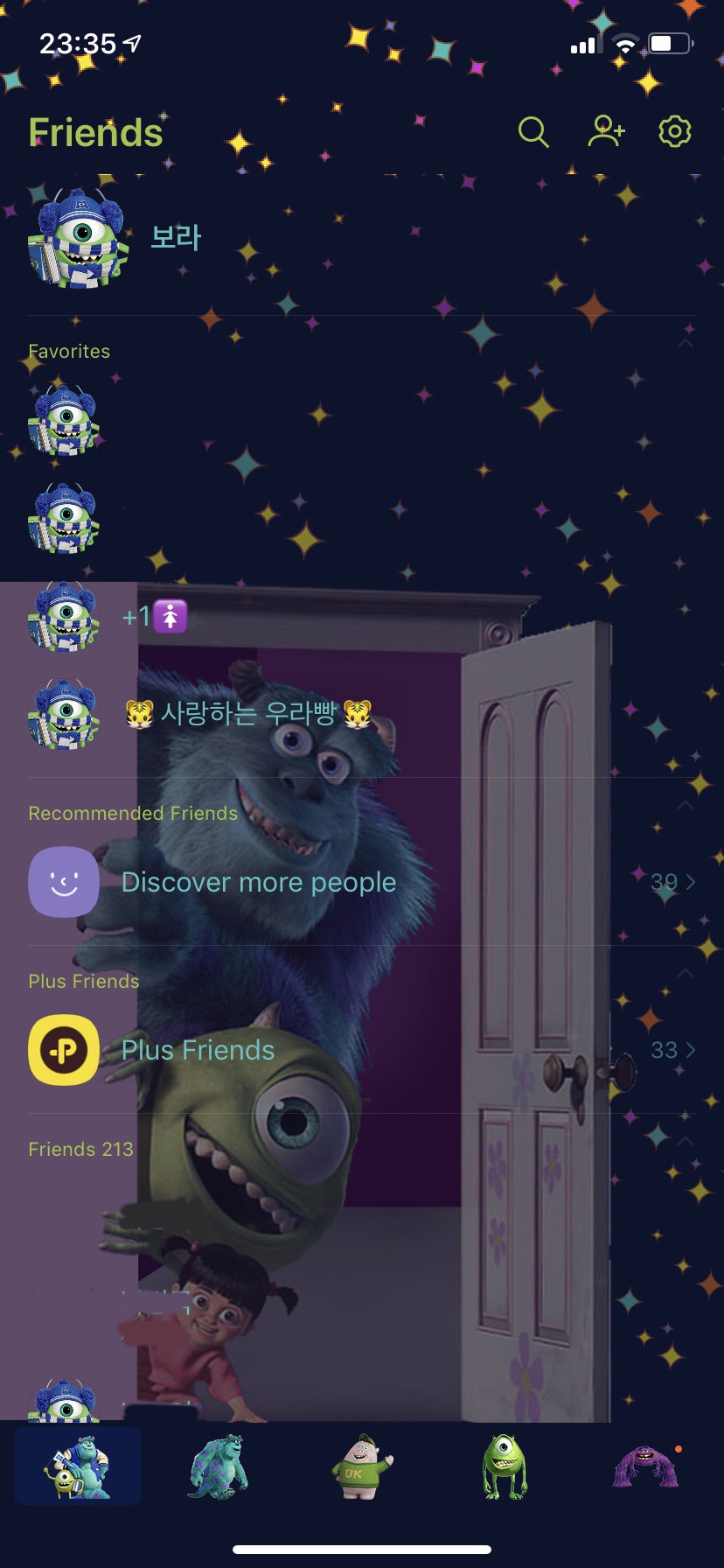Image resolution: width=724 pixels, height=1568 pixels.
Task: Open favorite friend 사랑하는 우라빵
Action: click(248, 714)
